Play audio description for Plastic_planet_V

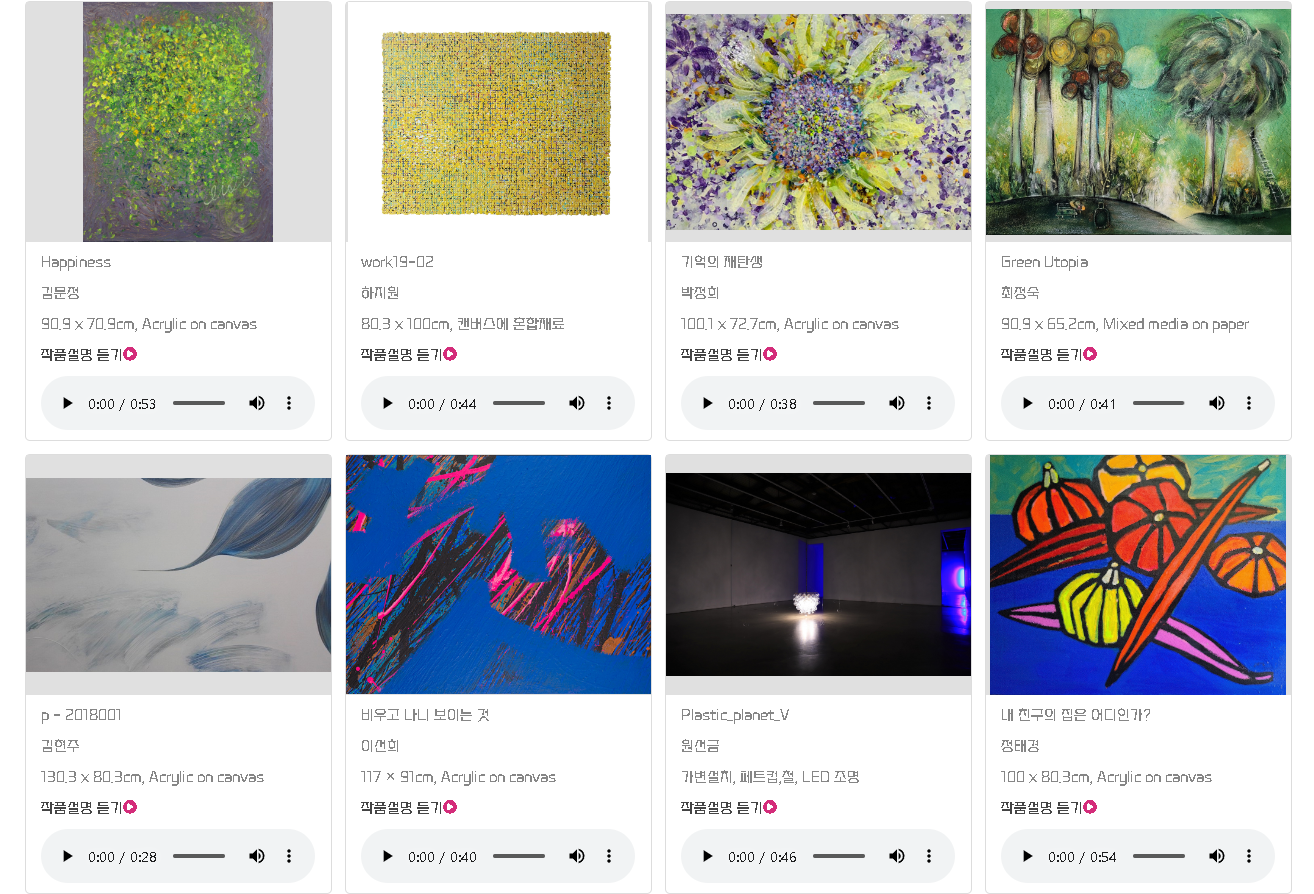tap(708, 856)
